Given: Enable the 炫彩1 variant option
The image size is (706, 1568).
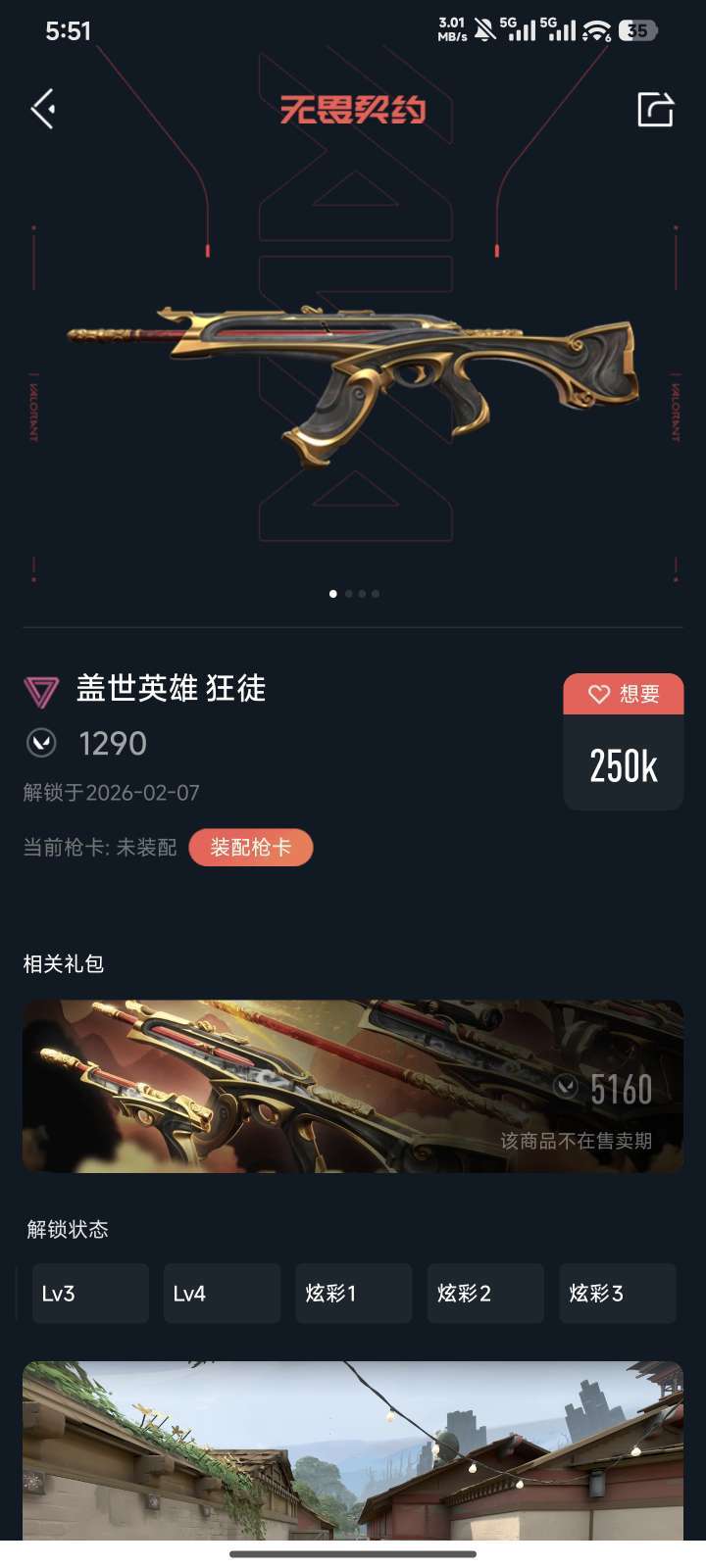Looking at the screenshot, I should [x=354, y=1293].
